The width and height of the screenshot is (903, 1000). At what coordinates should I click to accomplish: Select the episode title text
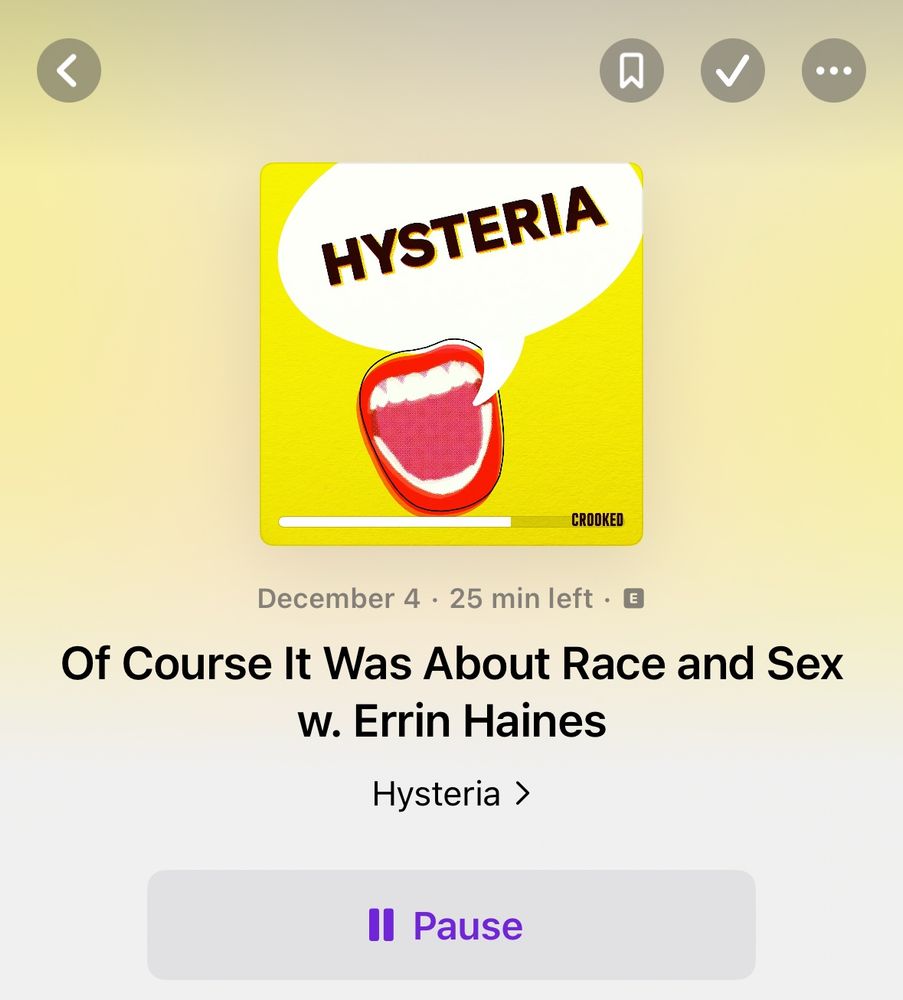coord(451,690)
